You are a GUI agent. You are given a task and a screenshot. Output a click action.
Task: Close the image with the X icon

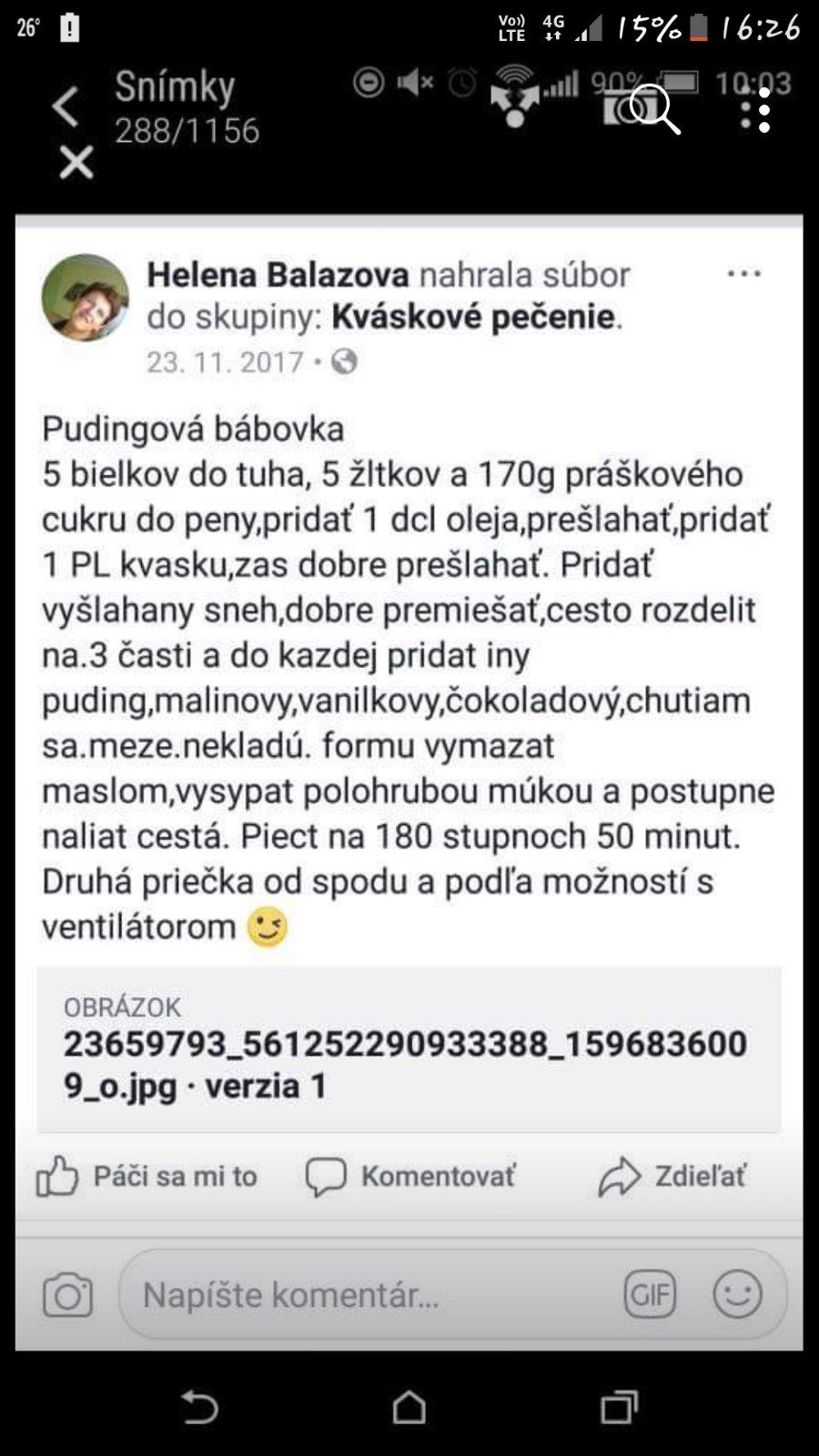pos(76,163)
